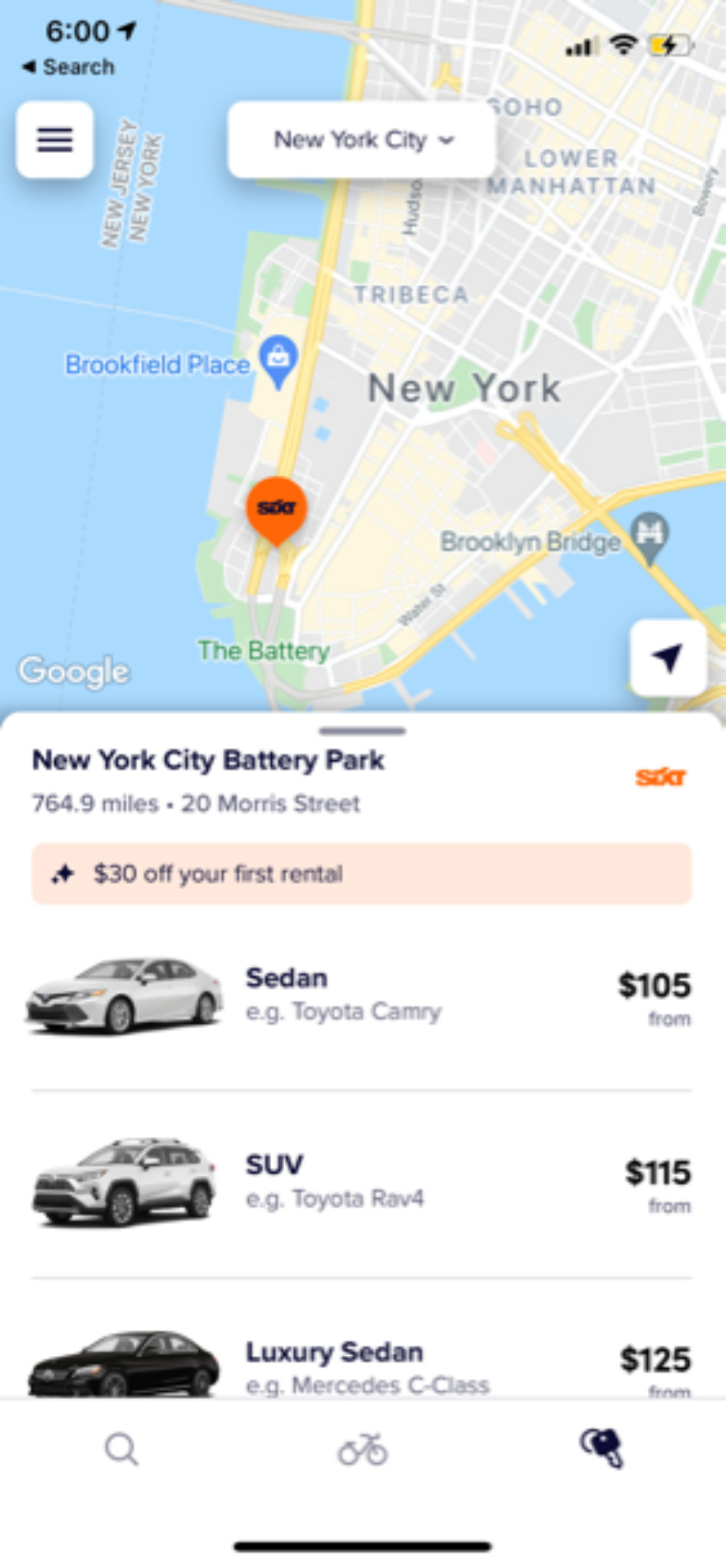Select the Sedan Toyota Camry option
The width and height of the screenshot is (726, 1568).
pos(361,997)
